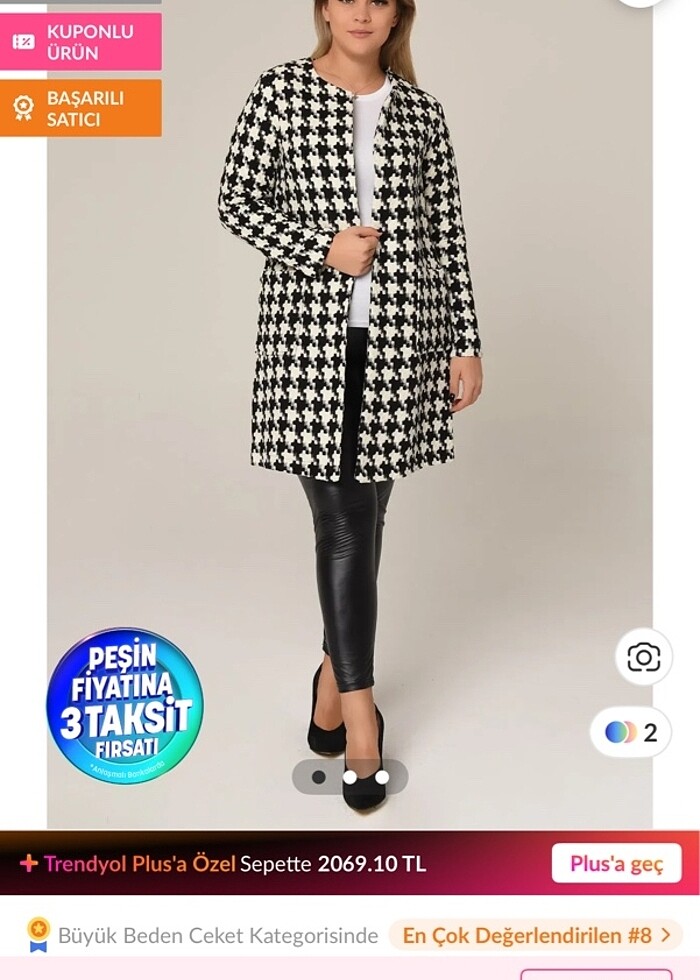Tap the image page indicator dots
The height and width of the screenshot is (980, 700).
350,777
